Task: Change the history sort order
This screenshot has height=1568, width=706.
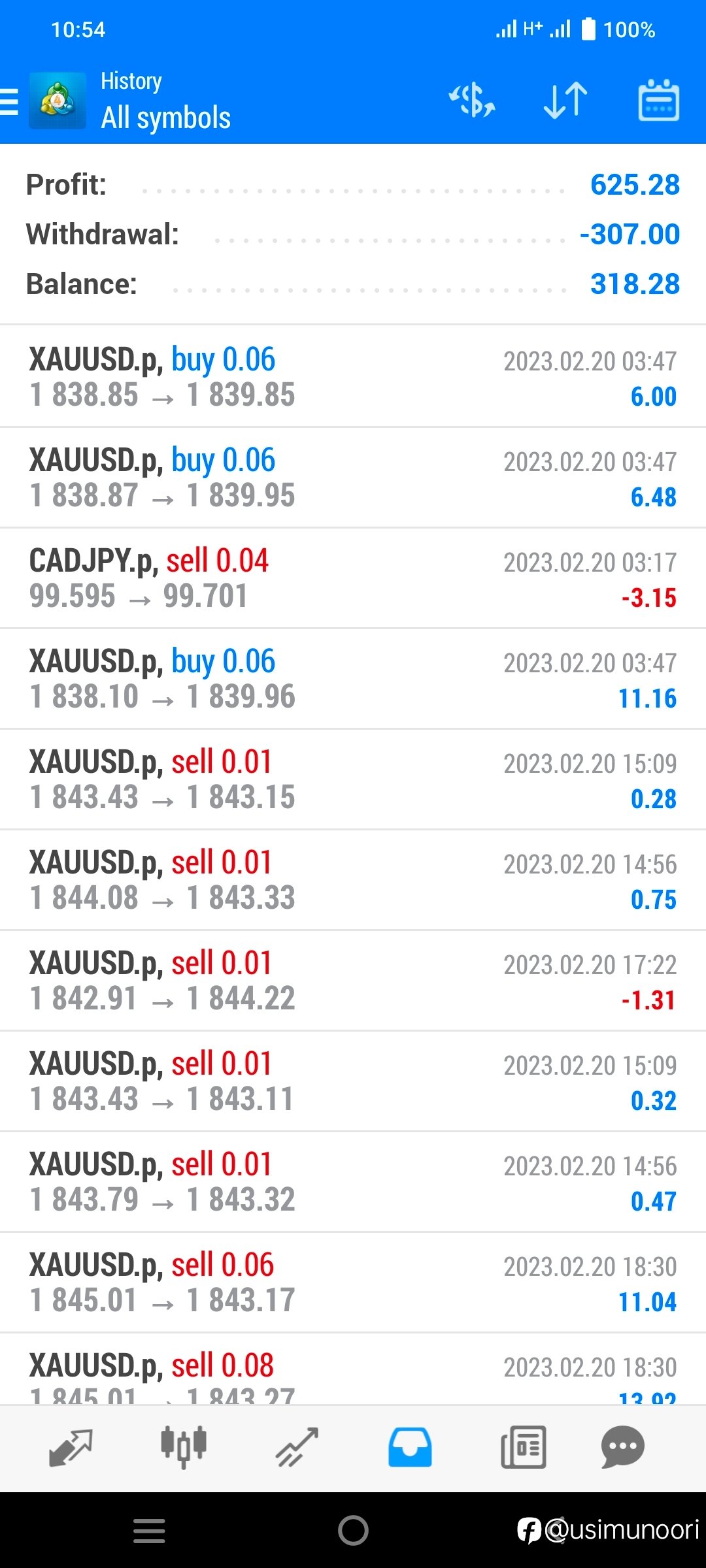Action: pos(565,101)
